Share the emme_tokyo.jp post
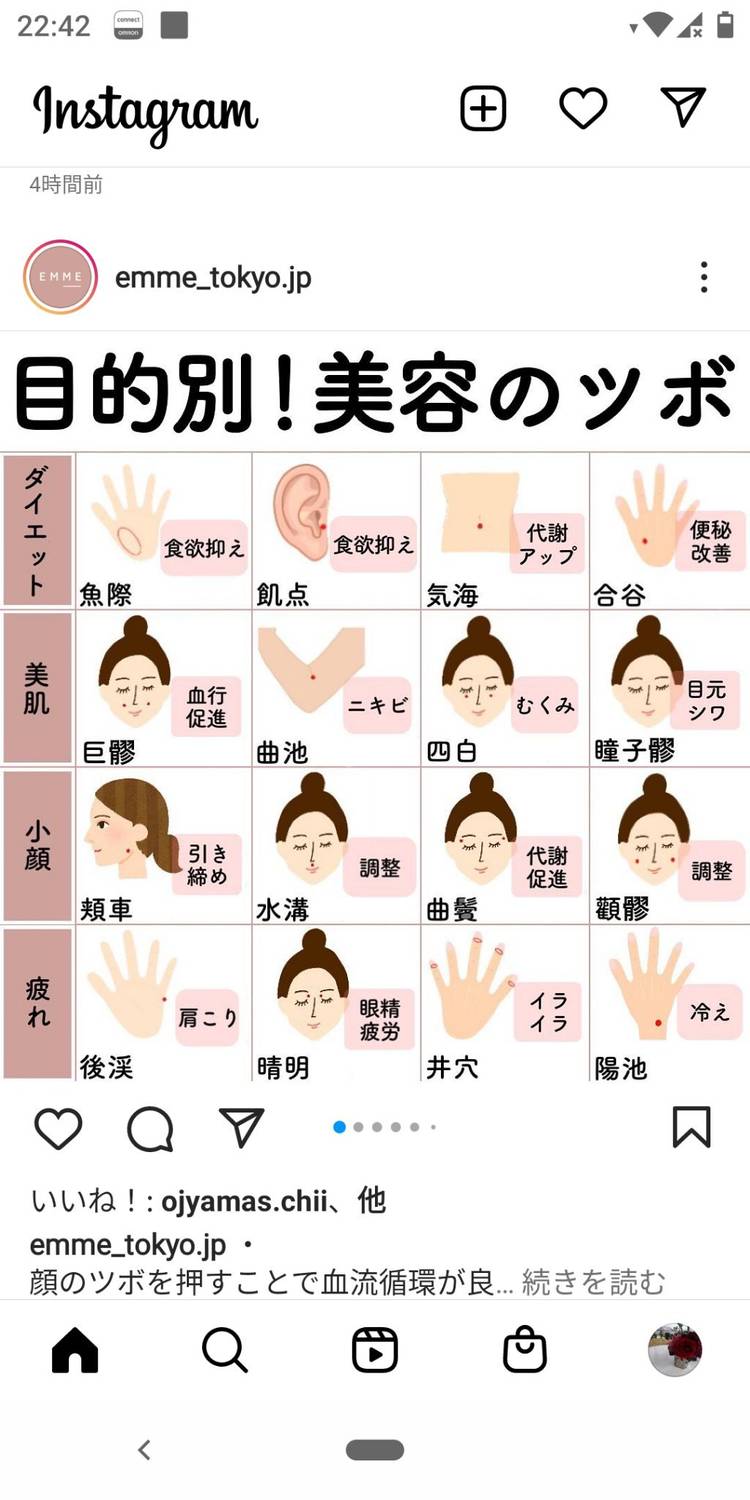 [x=241, y=1127]
